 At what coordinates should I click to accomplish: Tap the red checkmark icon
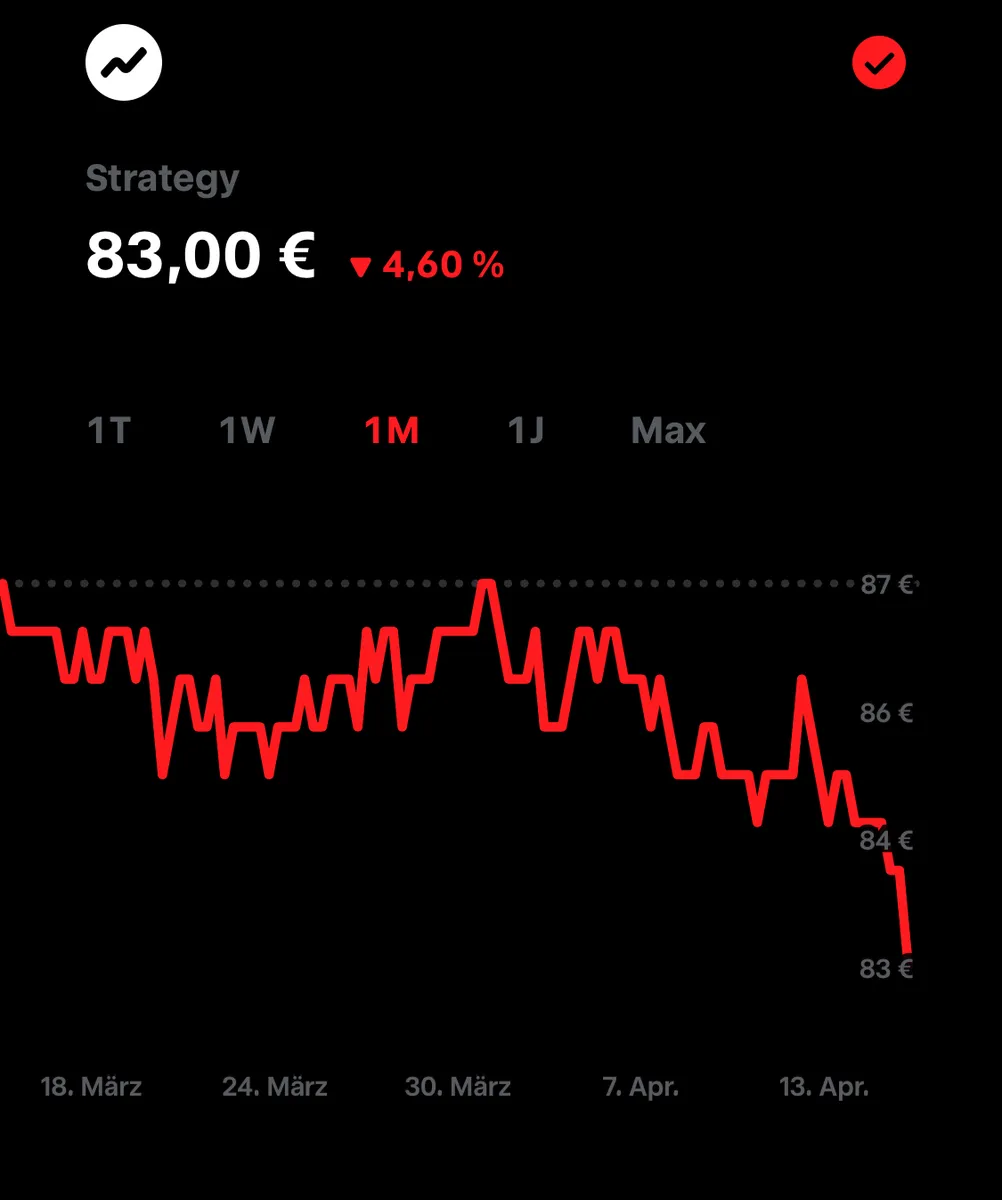pos(878,63)
